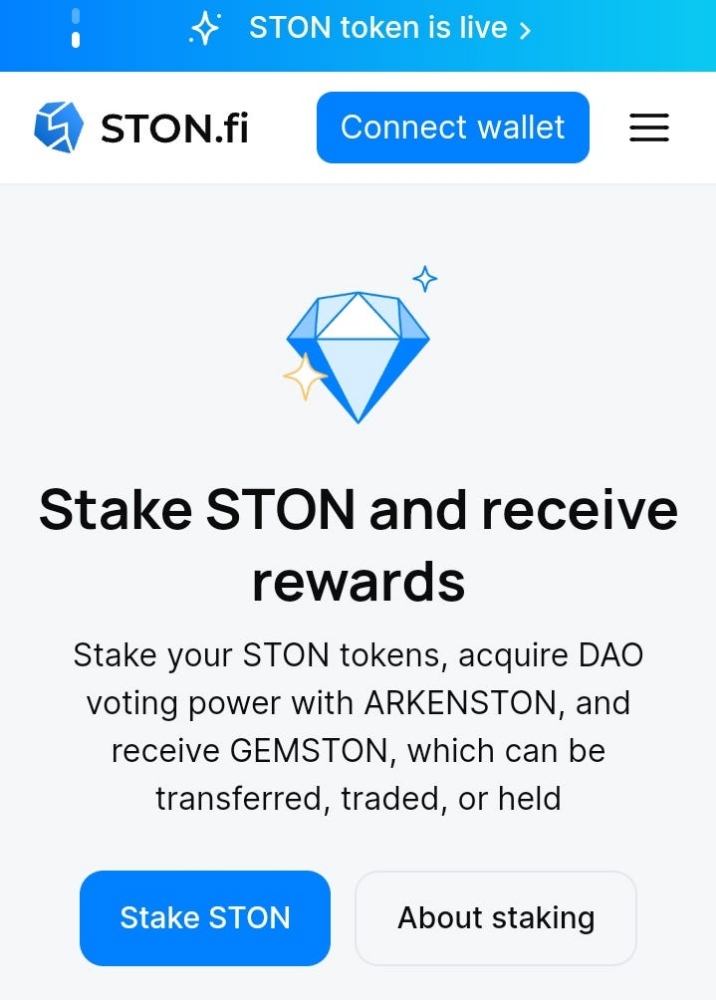This screenshot has height=1000, width=716.
Task: Open About staking information
Action: point(496,918)
